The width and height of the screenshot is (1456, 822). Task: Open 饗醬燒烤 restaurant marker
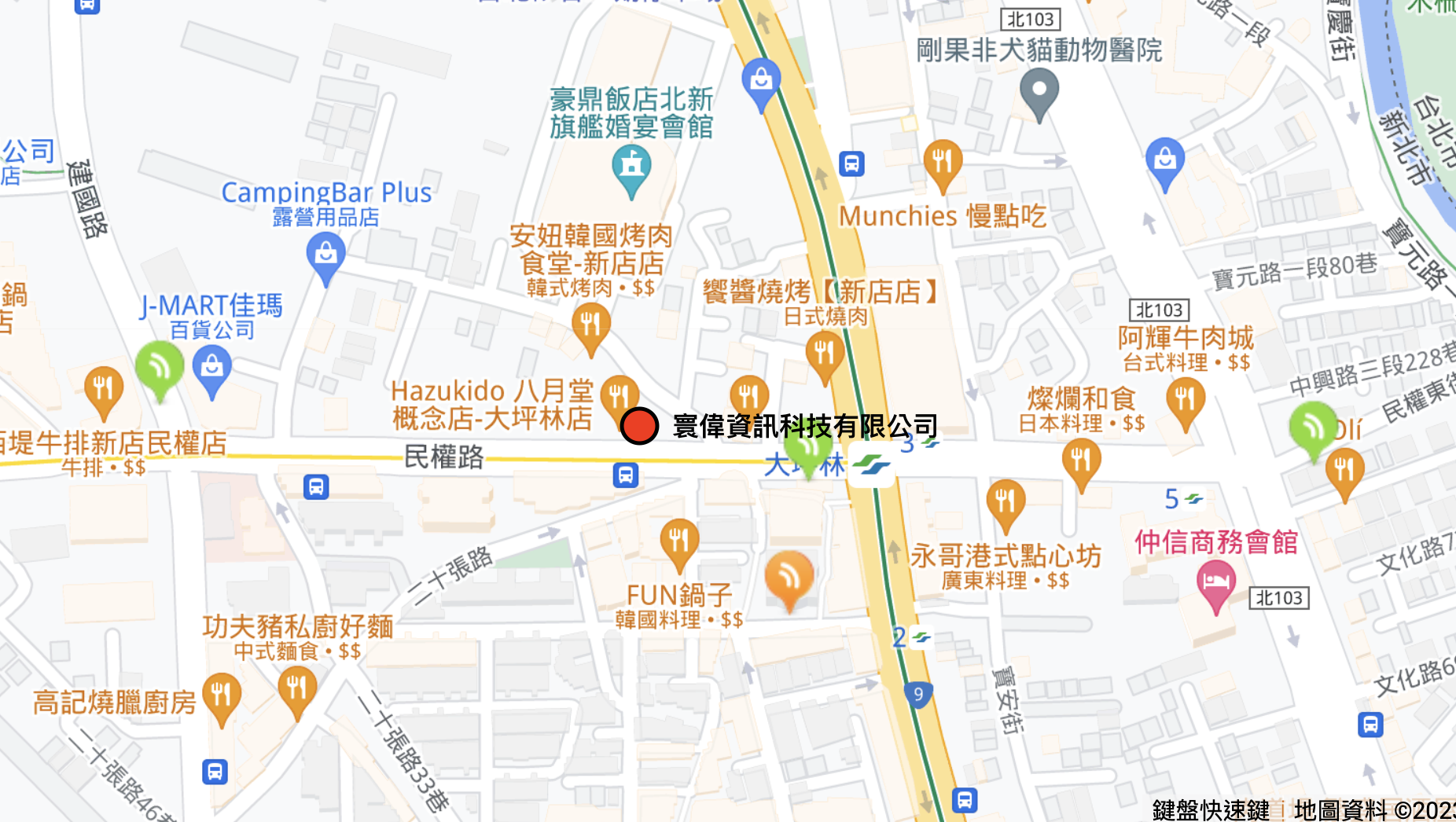(x=824, y=353)
